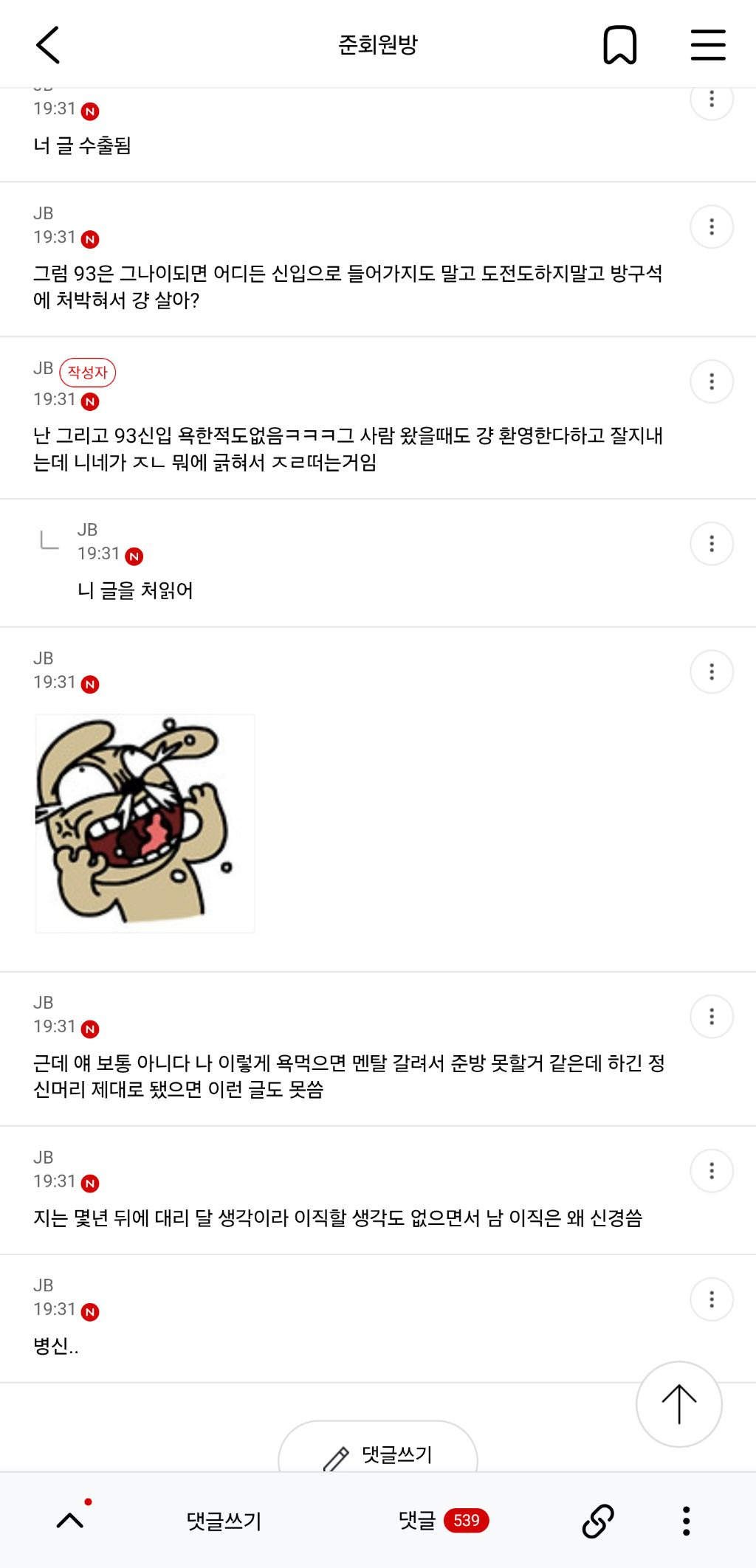
Task: Tap the pencil icon on 댓글쓰기 field
Action: click(337, 1455)
